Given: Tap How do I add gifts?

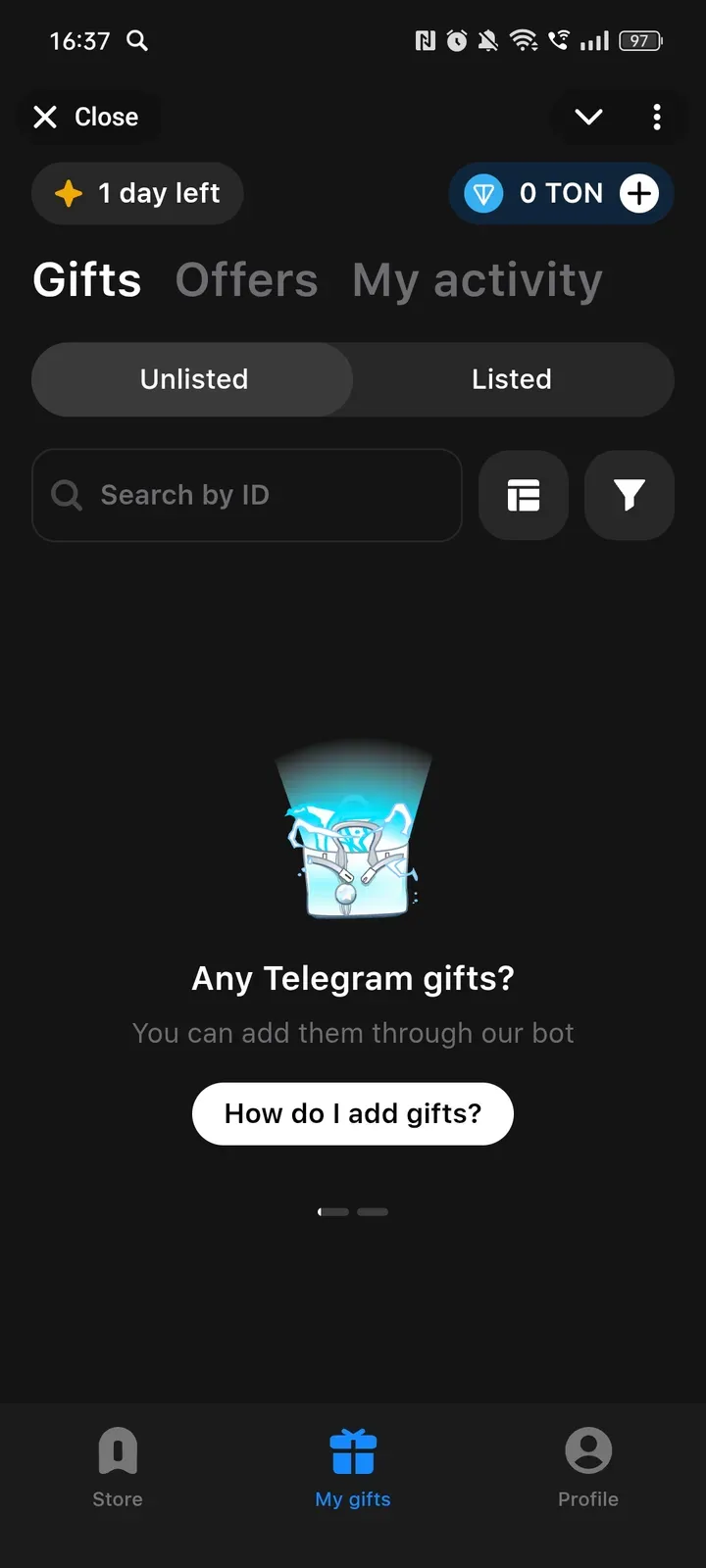Looking at the screenshot, I should [353, 1113].
